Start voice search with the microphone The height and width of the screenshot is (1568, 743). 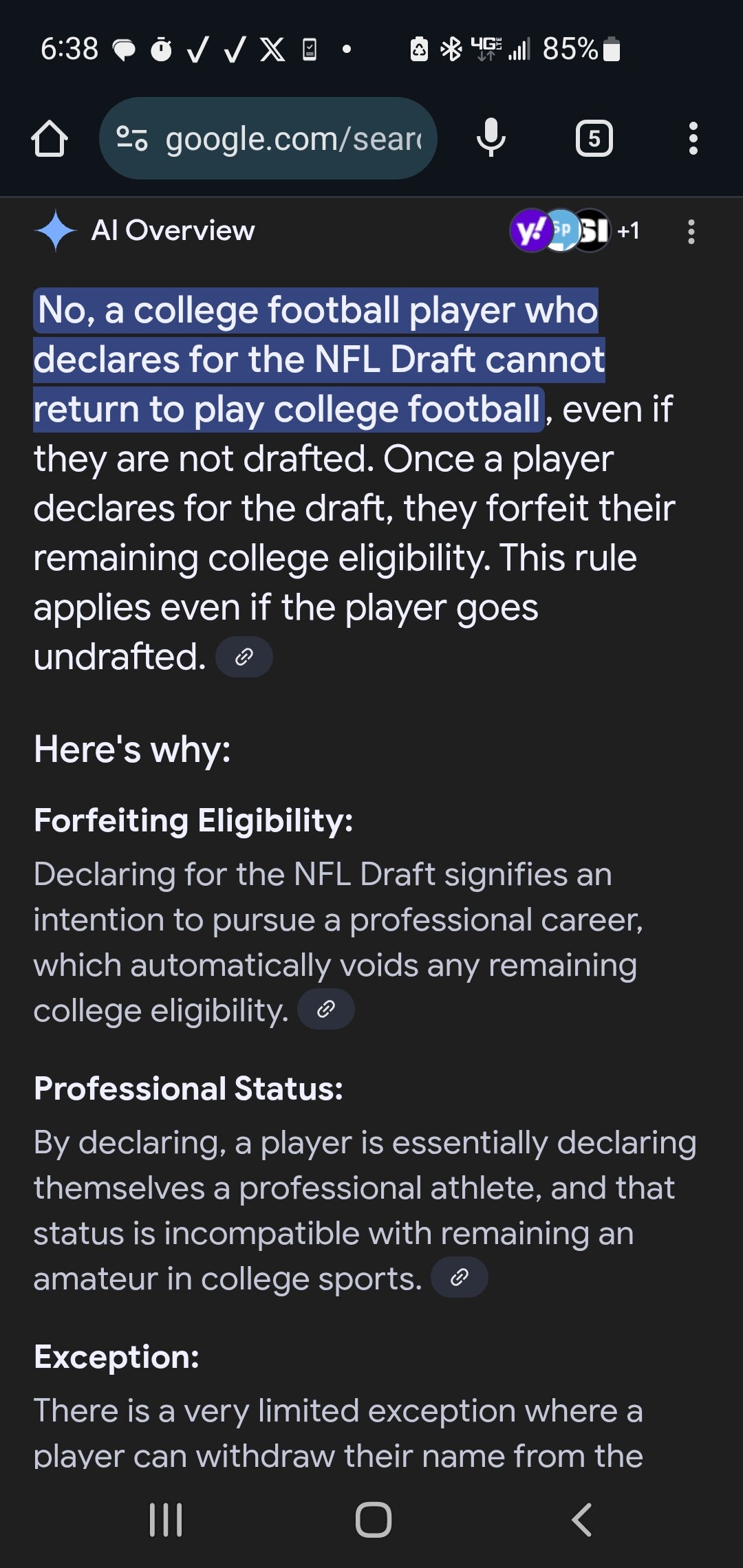pyautogui.click(x=491, y=138)
